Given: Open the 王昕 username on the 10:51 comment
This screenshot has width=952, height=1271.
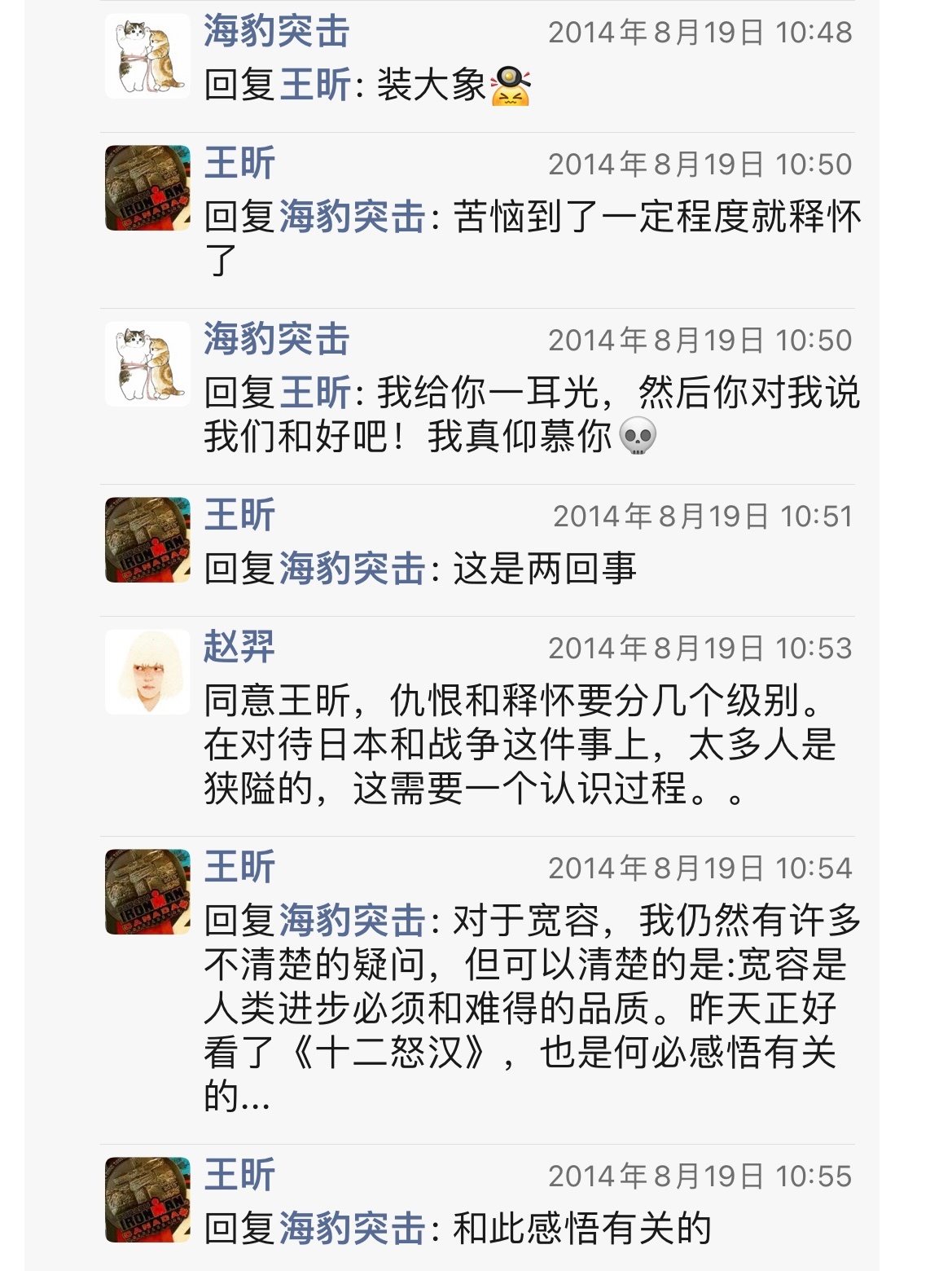Looking at the screenshot, I should 239,516.
